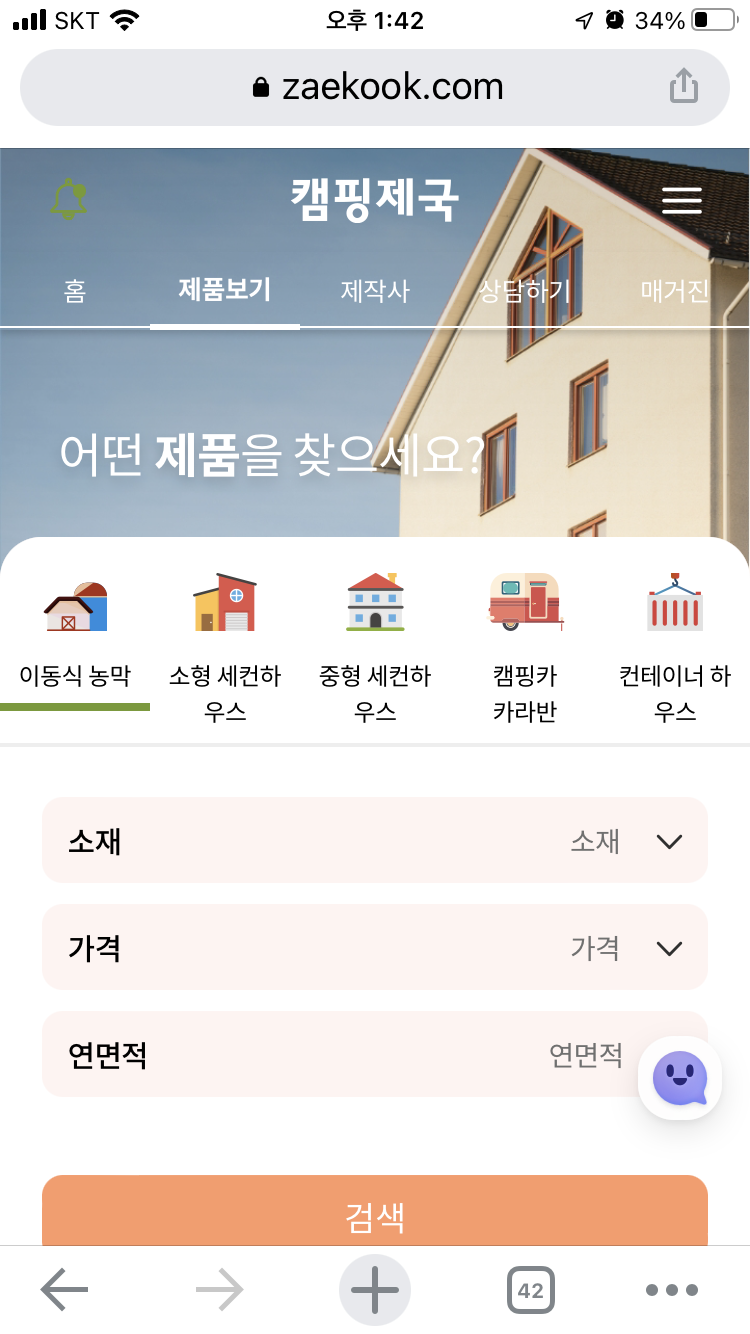Tap the zaekook.com address bar
This screenshot has height=1334, width=750.
pyautogui.click(x=375, y=87)
